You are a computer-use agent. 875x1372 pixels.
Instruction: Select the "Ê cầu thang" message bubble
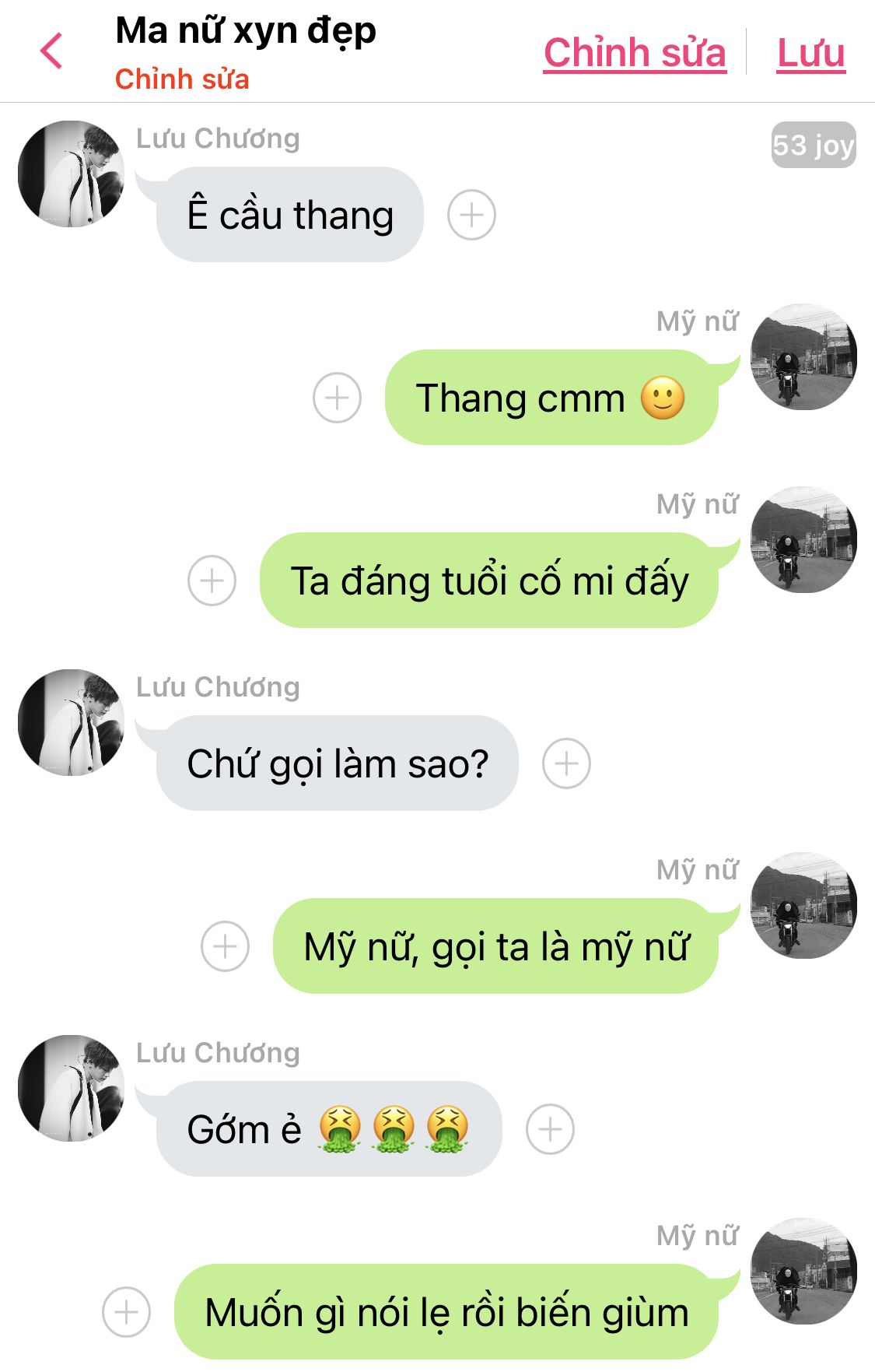click(x=290, y=215)
